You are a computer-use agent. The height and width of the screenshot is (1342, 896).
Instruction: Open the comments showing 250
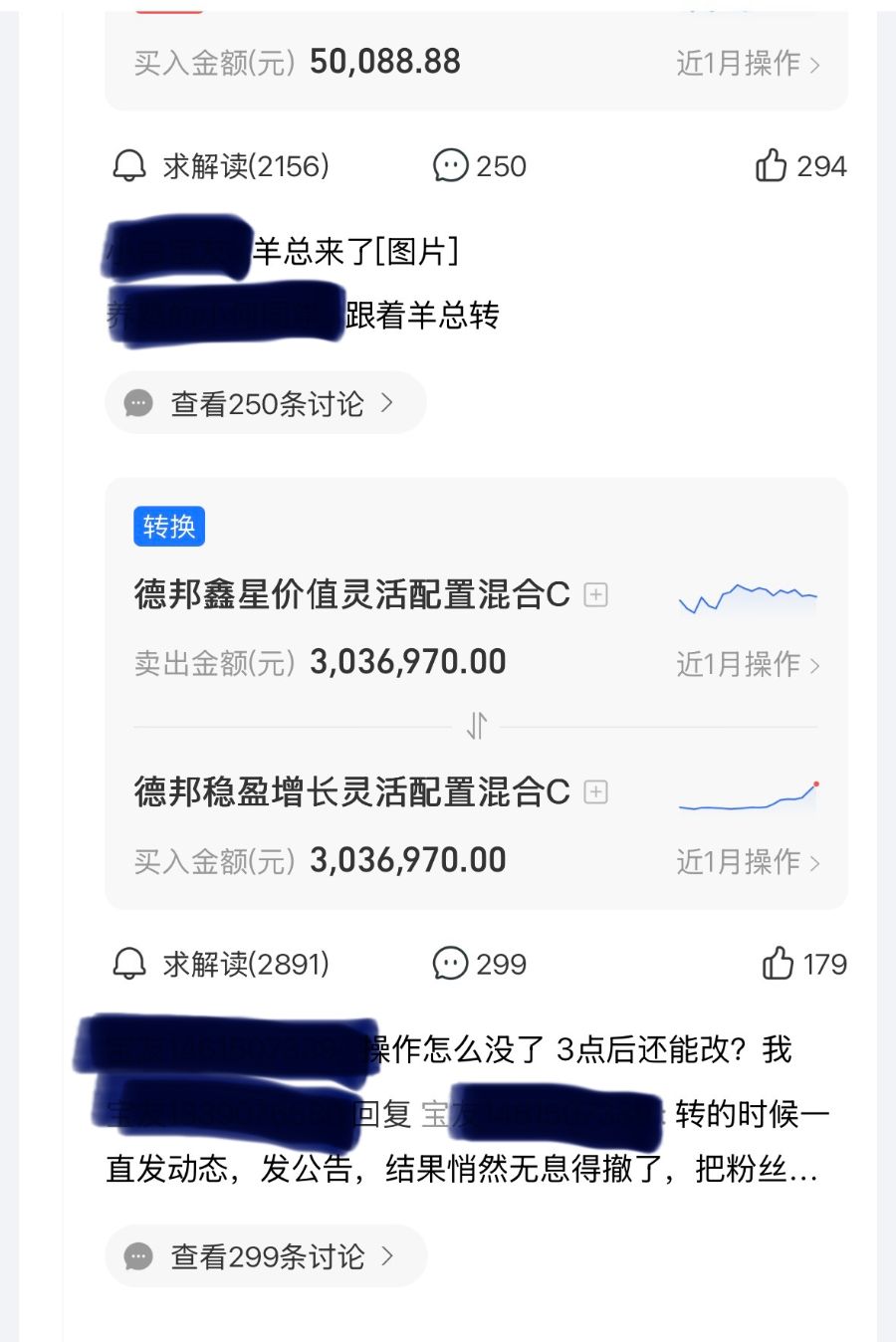[x=479, y=166]
